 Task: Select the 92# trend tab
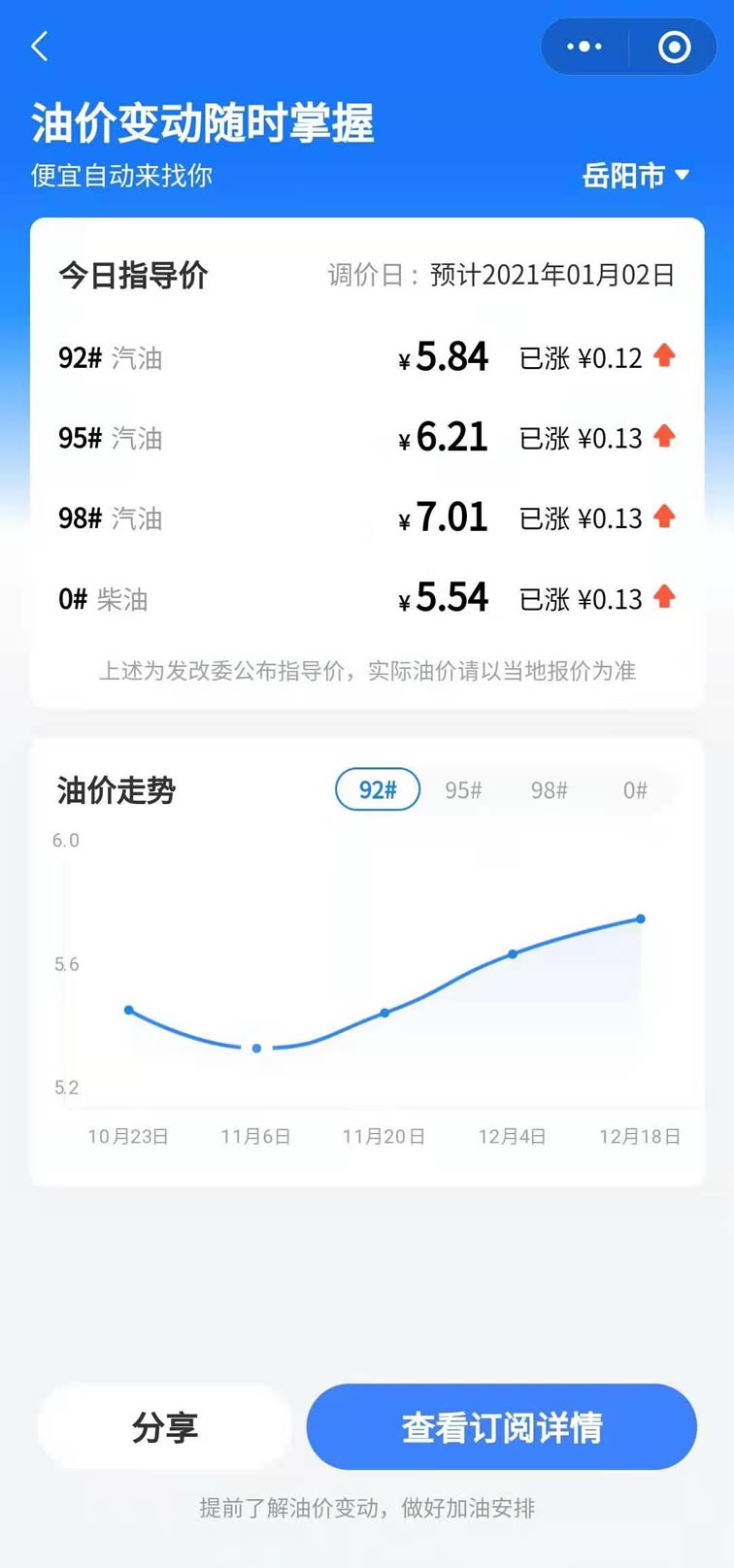[x=378, y=789]
